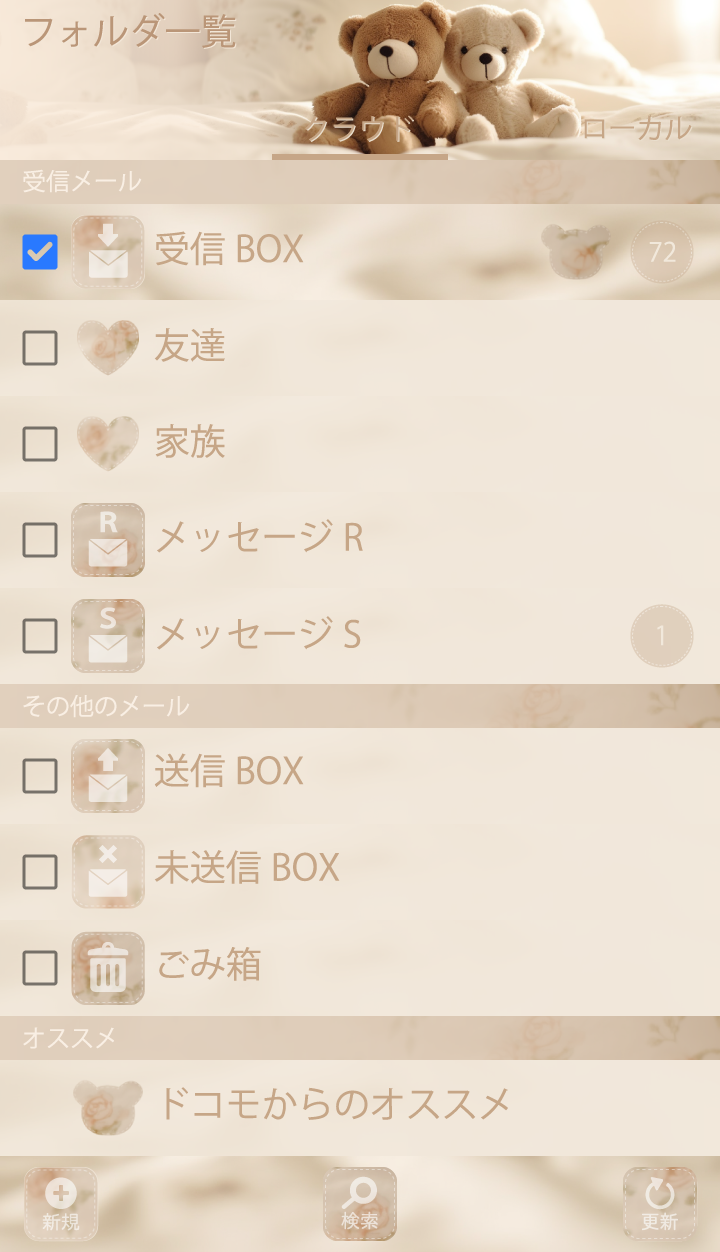The image size is (720, 1252).
Task: Select the 友達 folder checkbox
Action: [40, 348]
